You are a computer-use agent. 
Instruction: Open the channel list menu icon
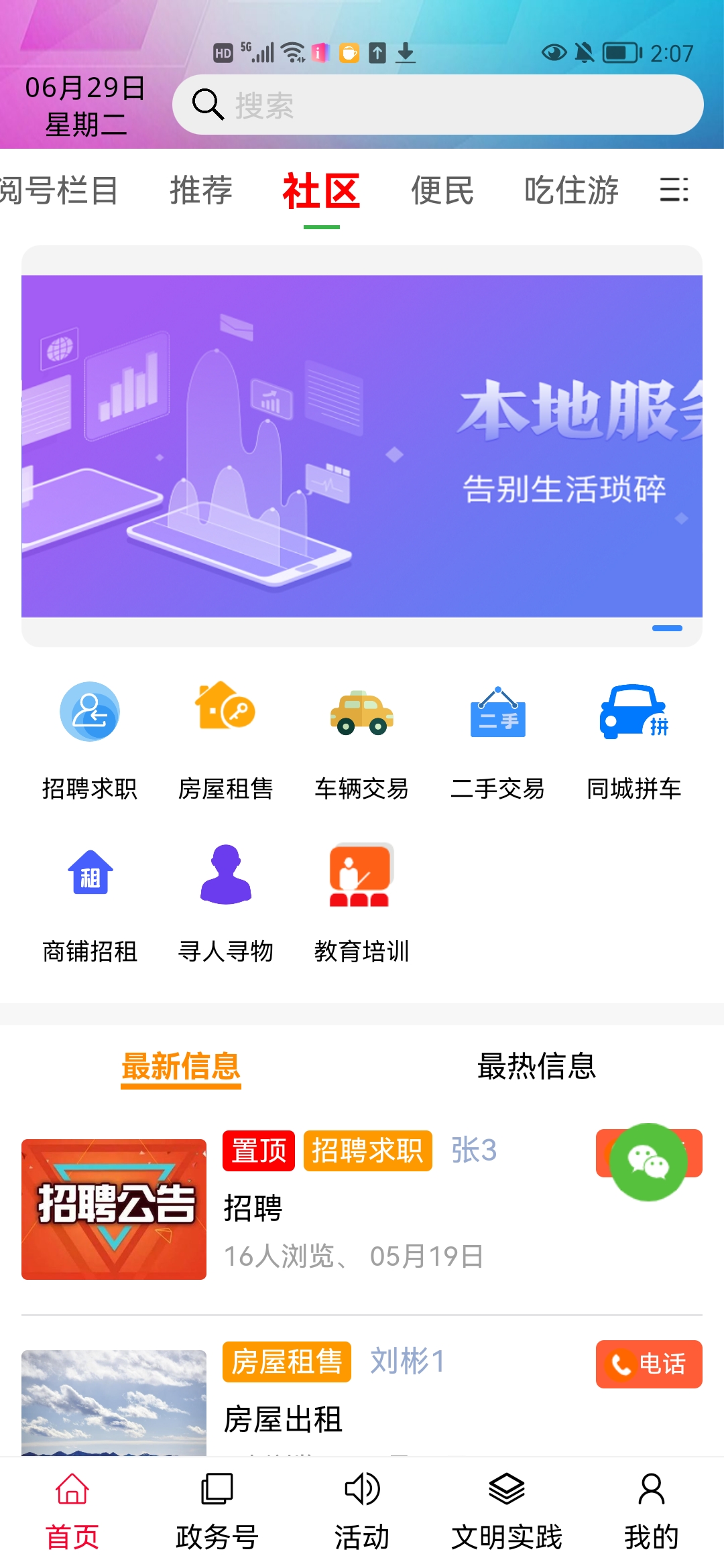point(674,190)
